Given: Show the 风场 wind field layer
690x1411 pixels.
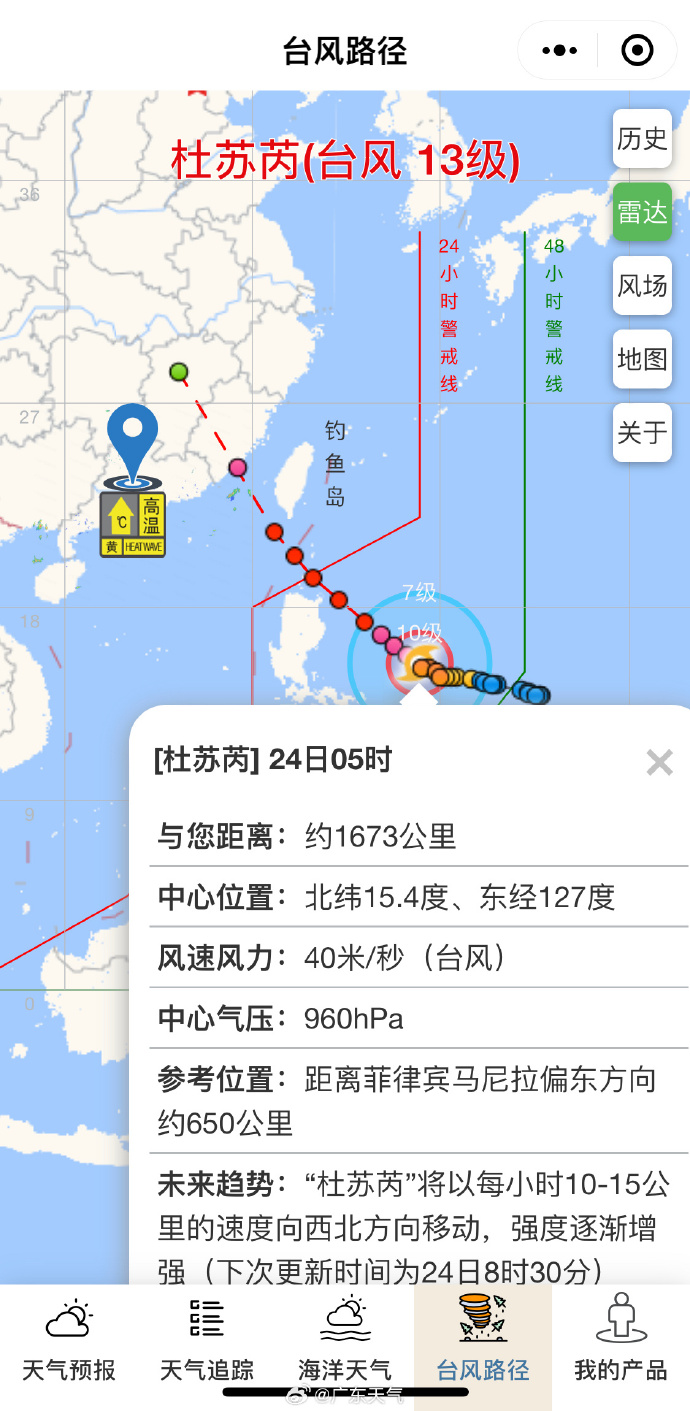Looking at the screenshot, I should point(642,286).
